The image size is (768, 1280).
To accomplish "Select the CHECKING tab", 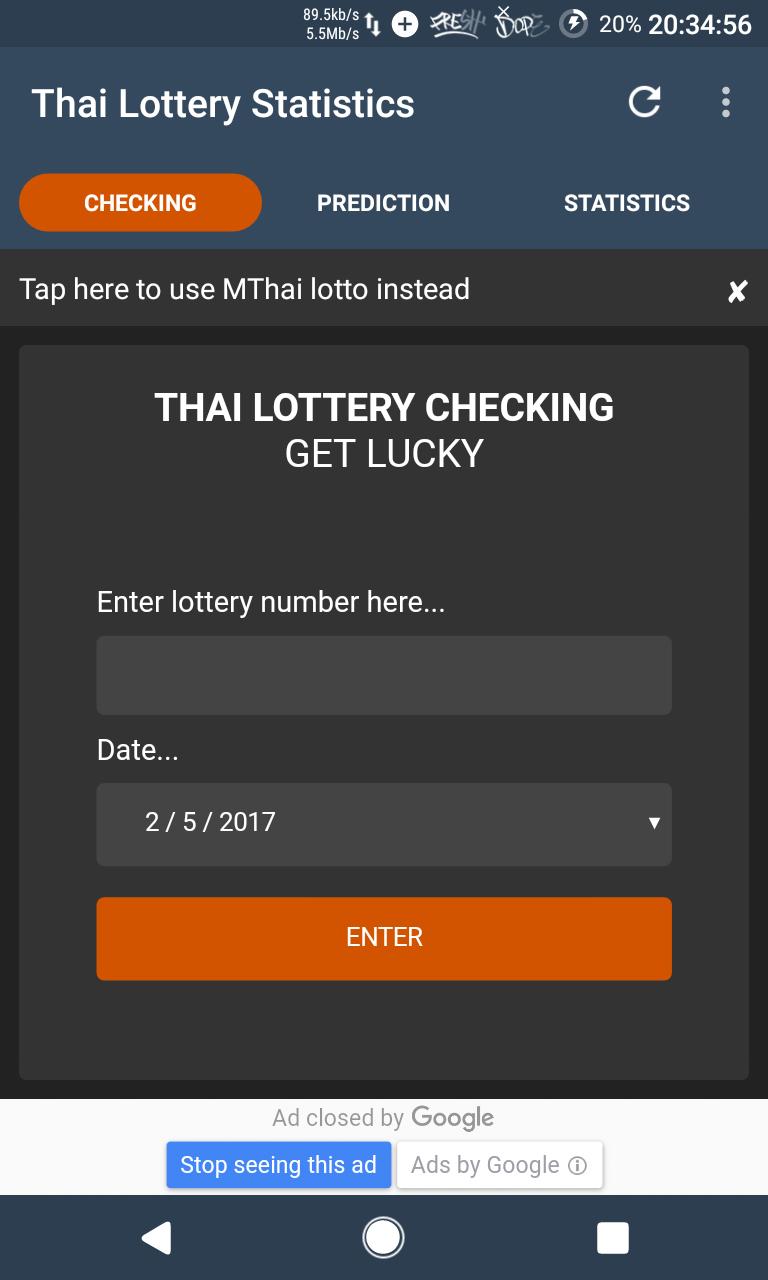I will coord(140,202).
